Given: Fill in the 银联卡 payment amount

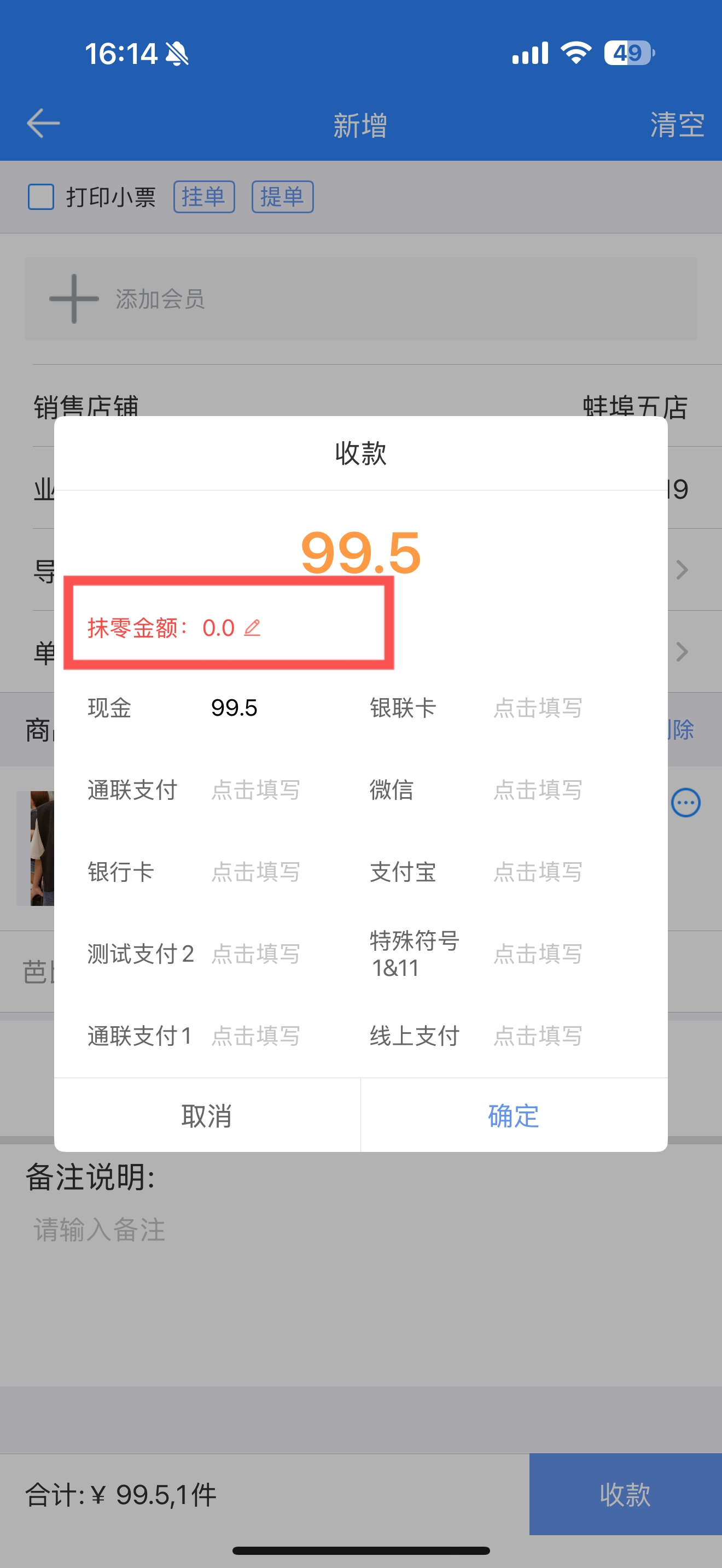Looking at the screenshot, I should 538,708.
